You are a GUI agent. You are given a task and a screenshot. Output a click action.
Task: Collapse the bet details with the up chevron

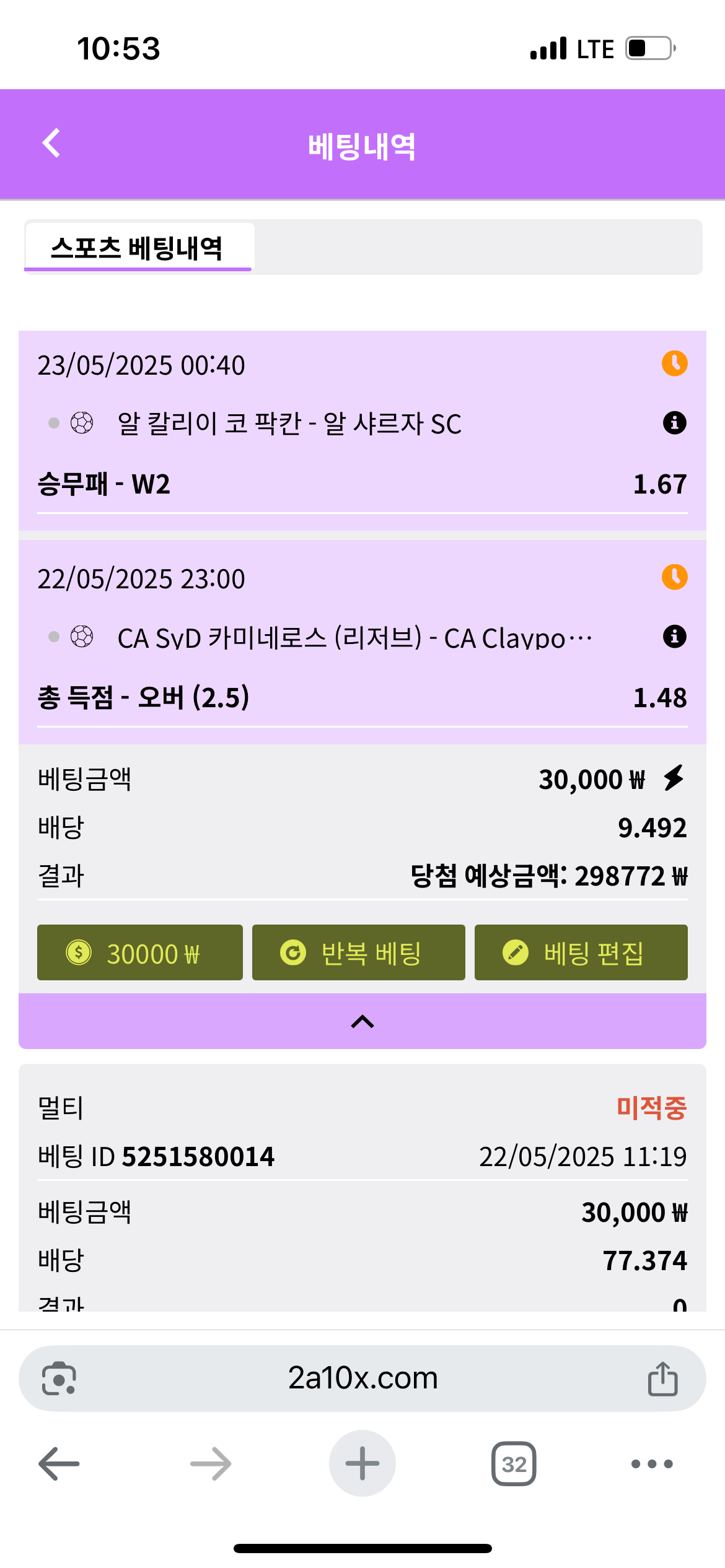(x=362, y=1021)
